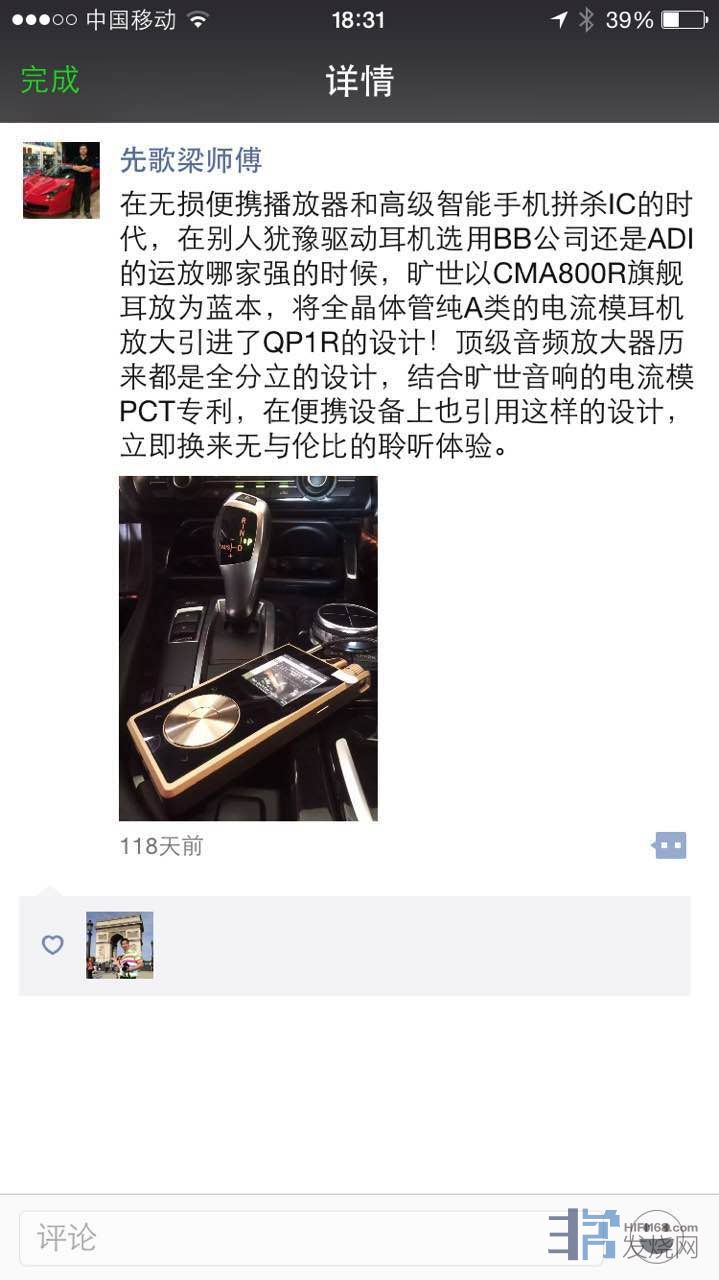View the posted music player photo

tap(248, 648)
